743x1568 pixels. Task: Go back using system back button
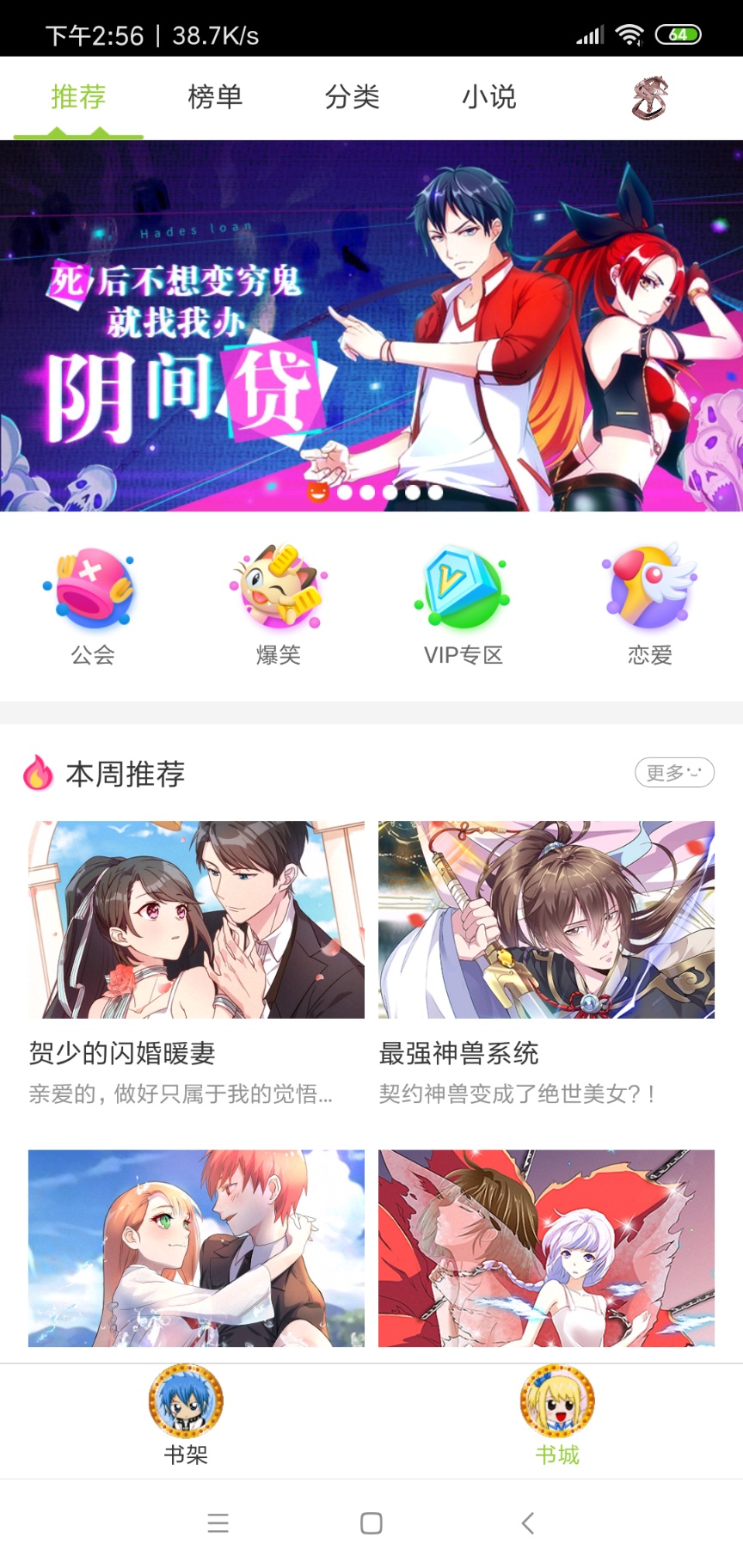(528, 1523)
